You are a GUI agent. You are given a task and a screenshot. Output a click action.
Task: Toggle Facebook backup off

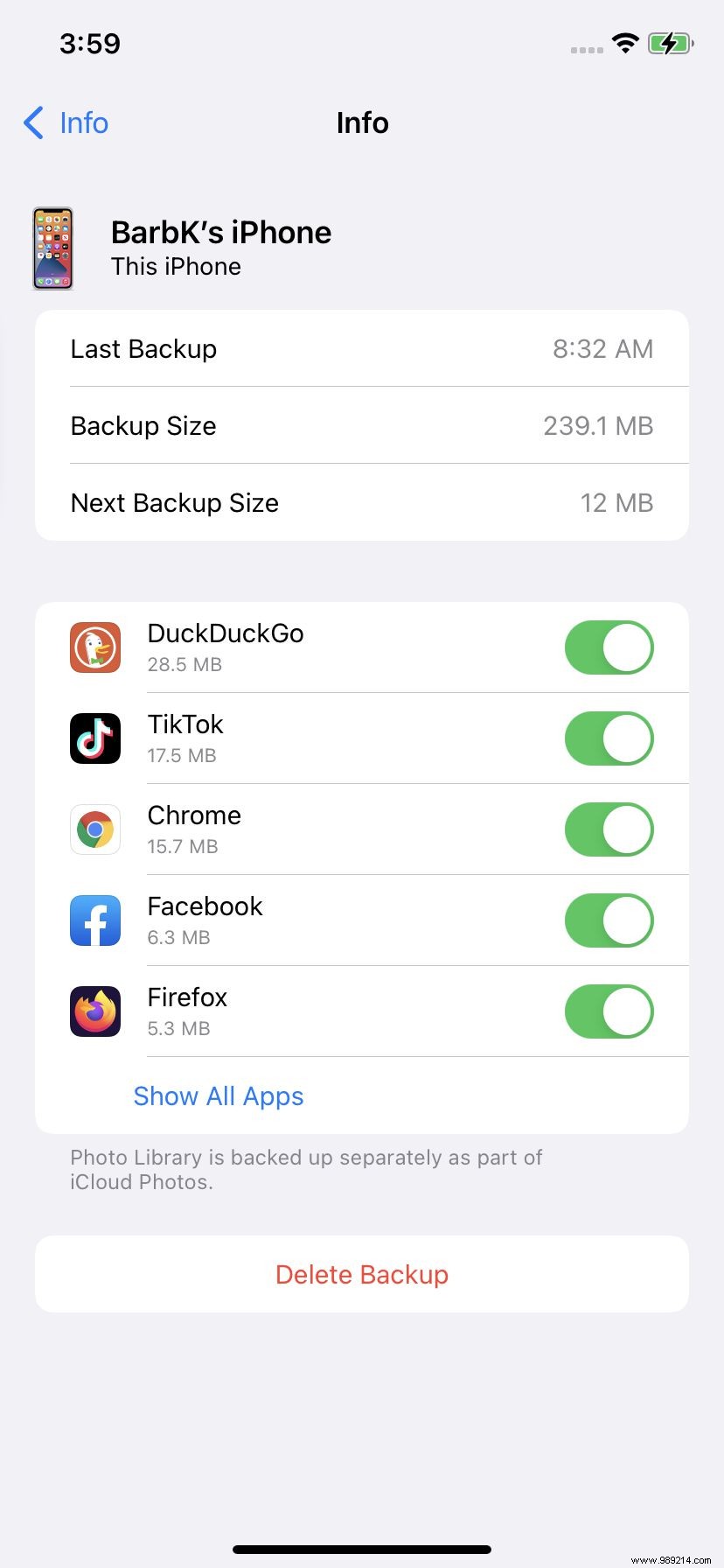(x=609, y=920)
